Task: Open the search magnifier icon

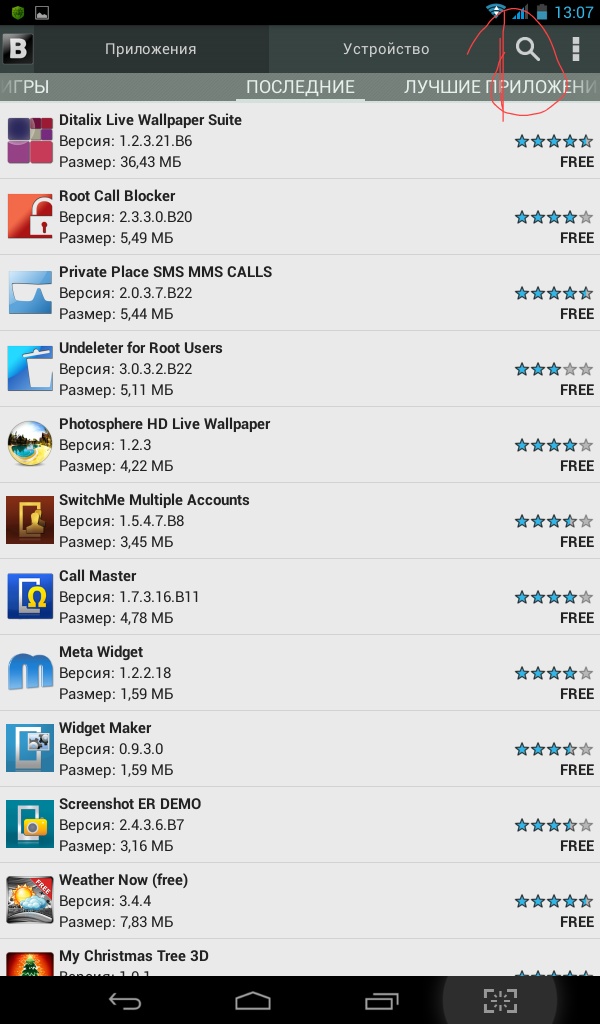Action: click(x=527, y=48)
